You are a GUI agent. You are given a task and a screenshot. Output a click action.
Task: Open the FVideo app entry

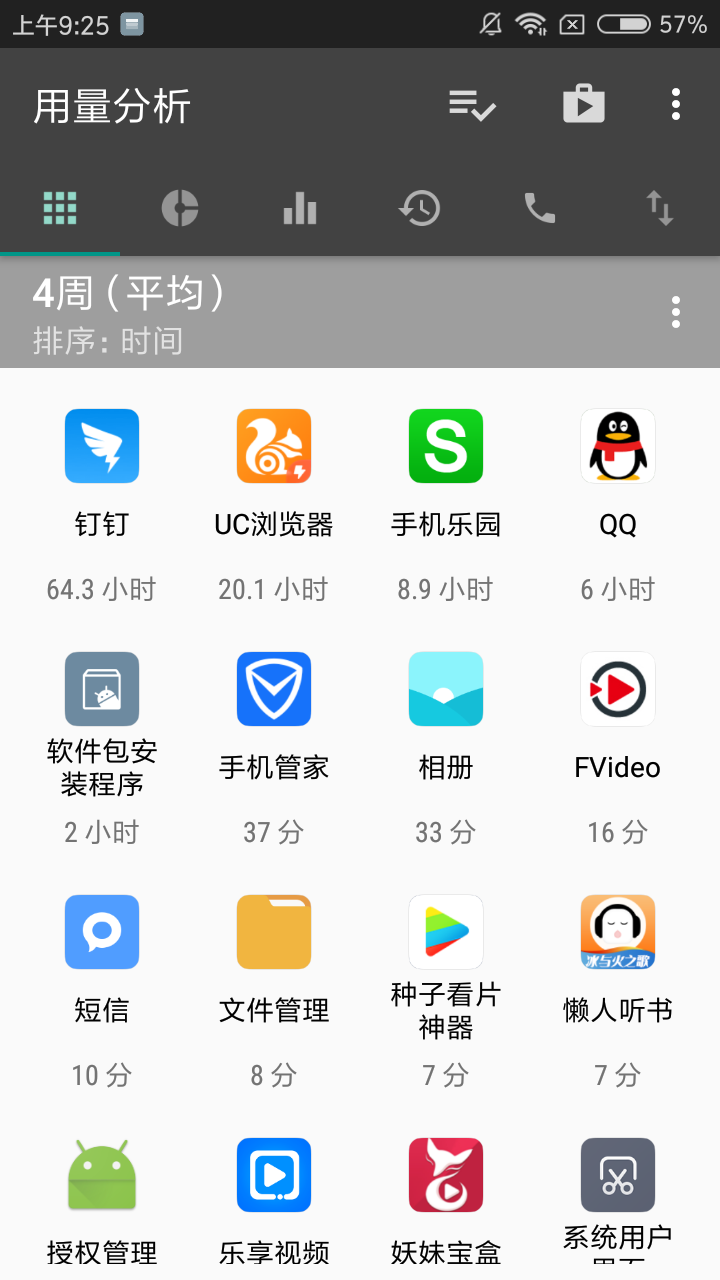pos(618,749)
